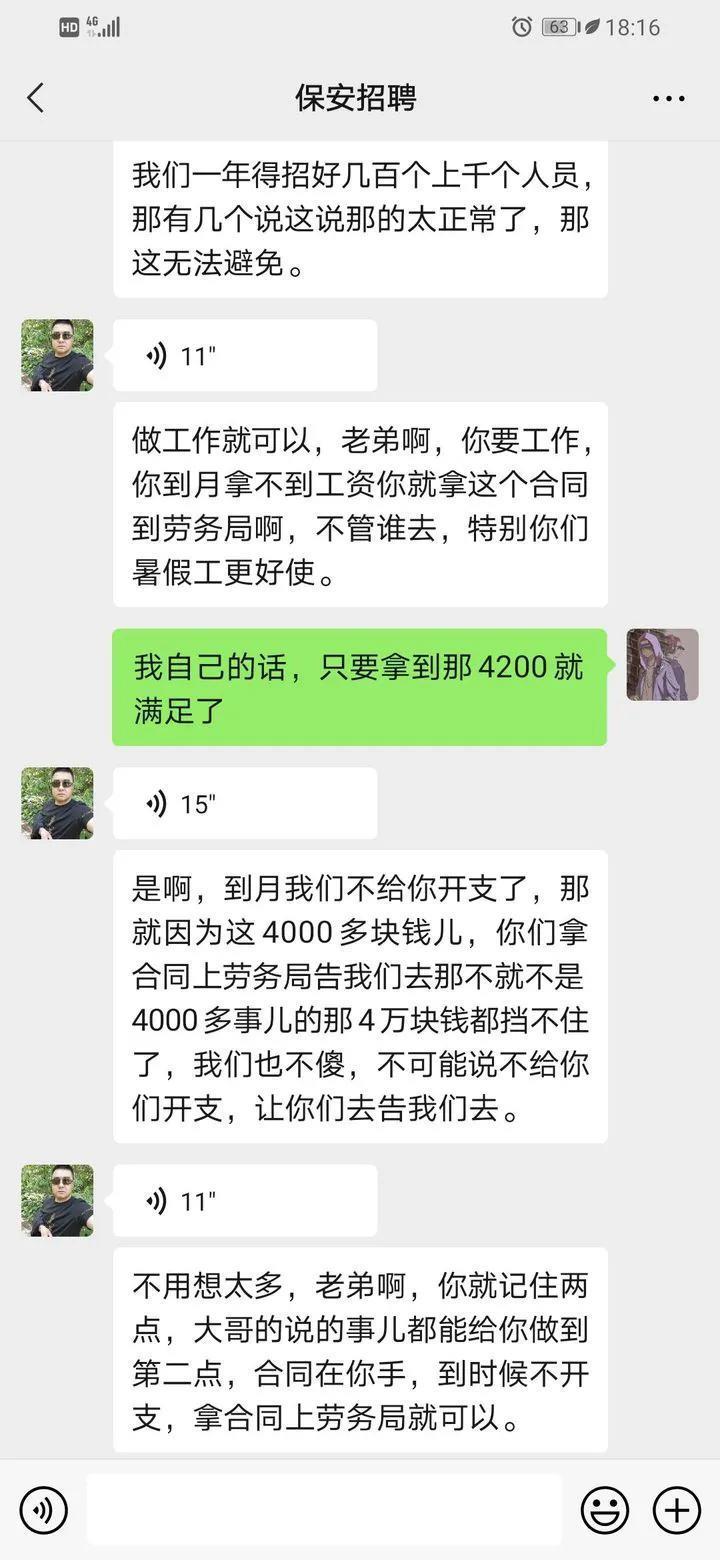
Task: Open the recruiter's avatar beside the 15" voice message
Action: pos(57,803)
